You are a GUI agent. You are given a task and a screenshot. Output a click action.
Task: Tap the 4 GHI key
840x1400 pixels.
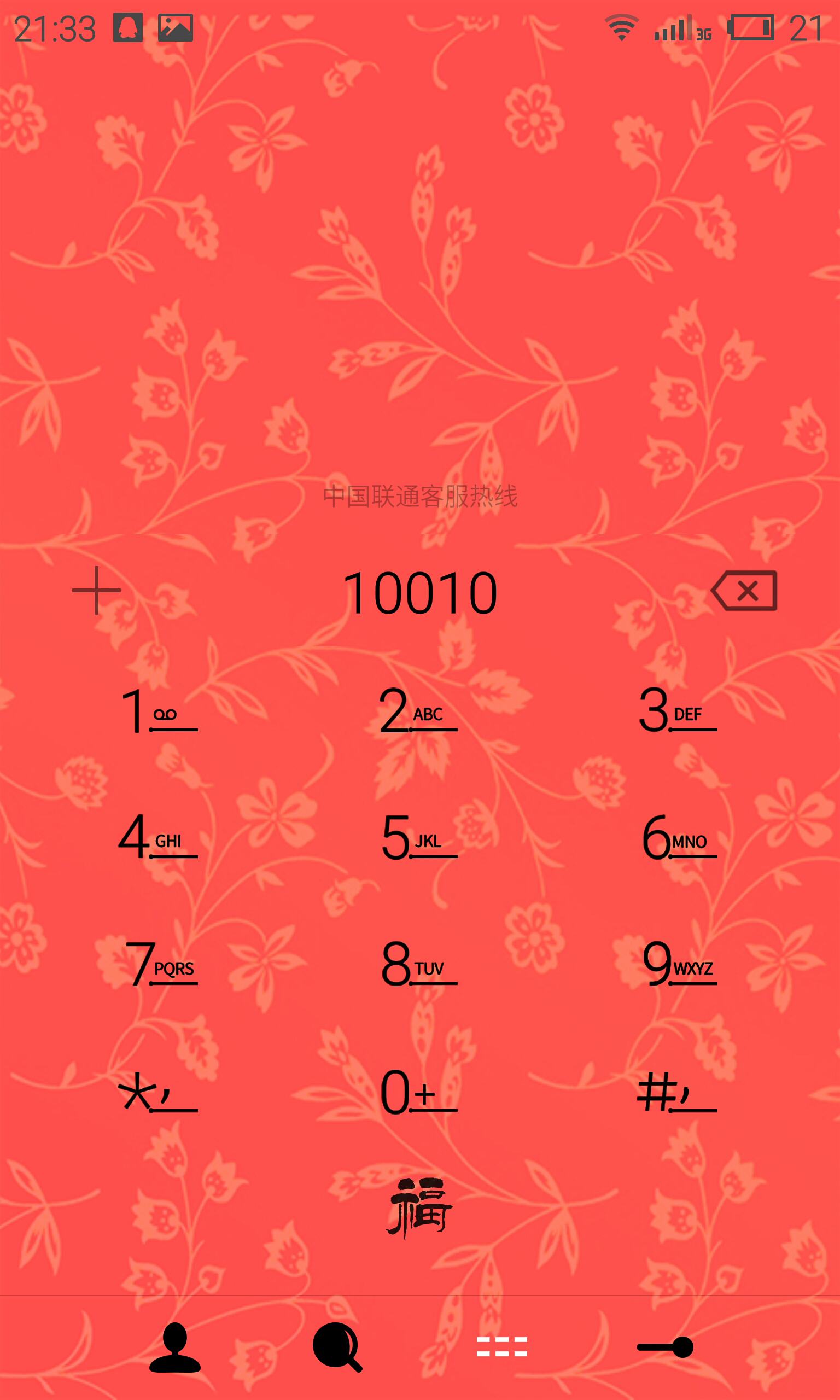point(157,837)
